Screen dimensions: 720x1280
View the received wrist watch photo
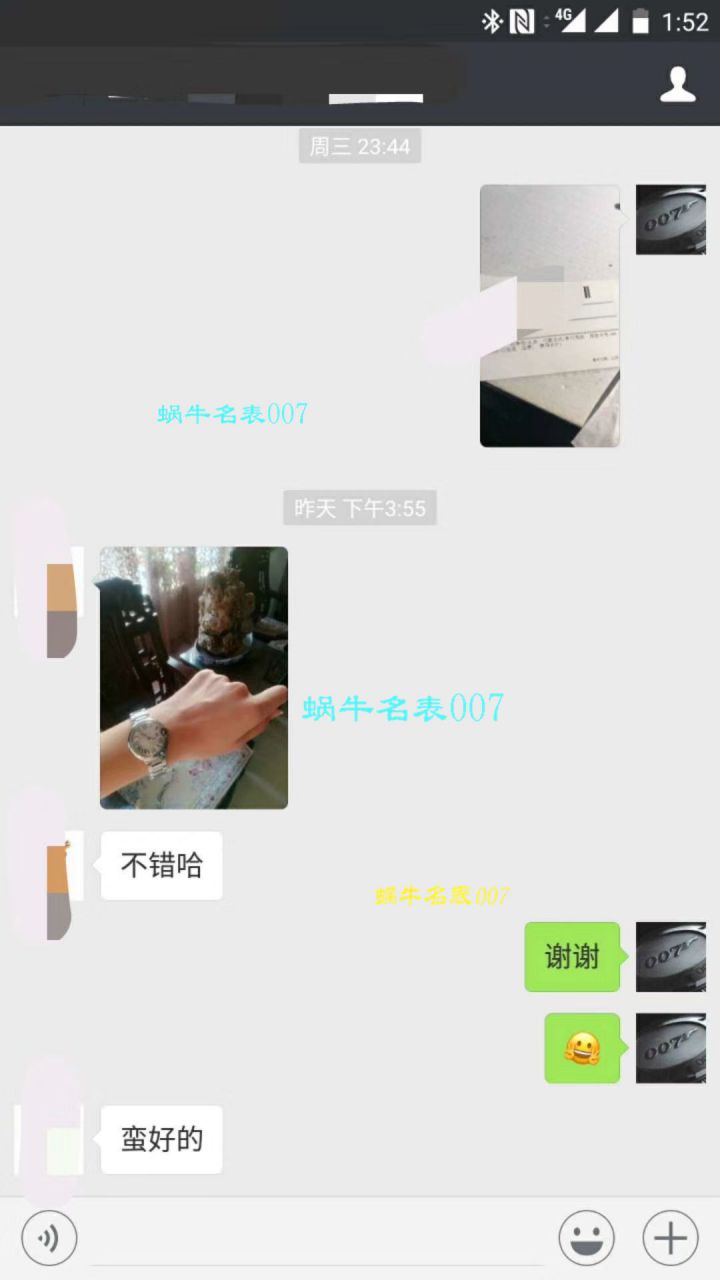(x=194, y=677)
